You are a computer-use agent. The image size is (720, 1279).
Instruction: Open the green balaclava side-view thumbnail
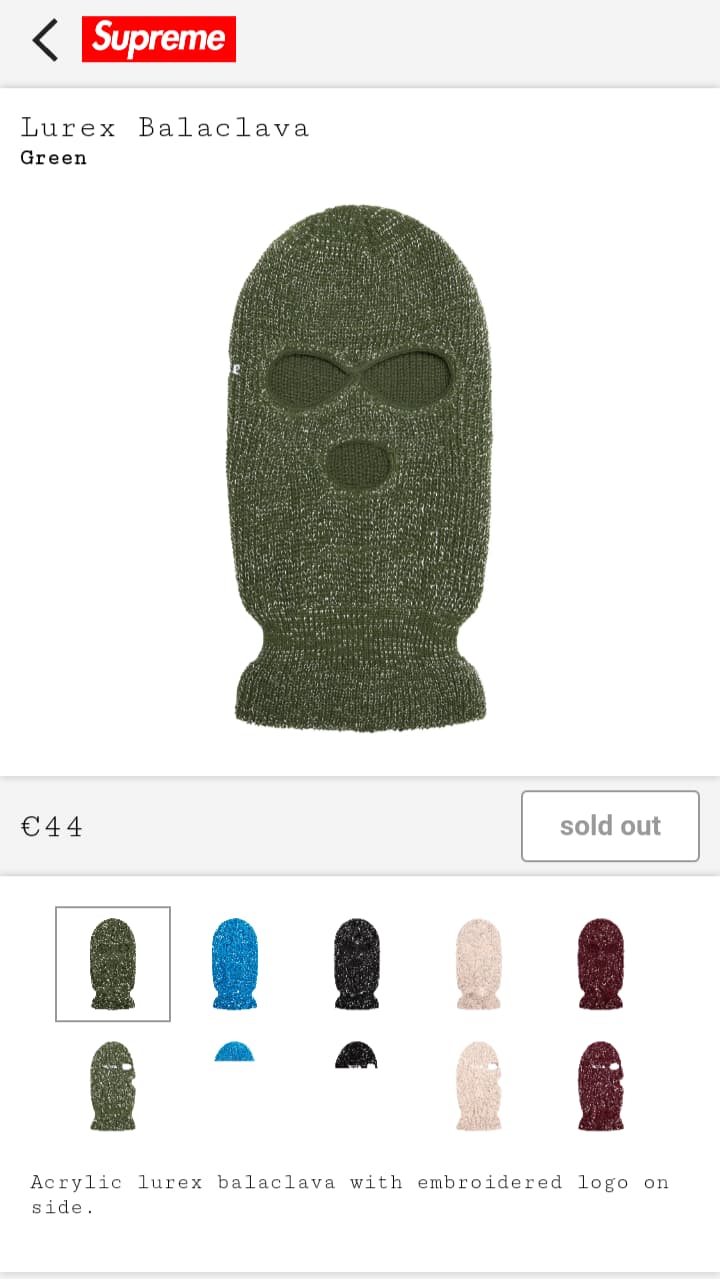coord(113,1086)
